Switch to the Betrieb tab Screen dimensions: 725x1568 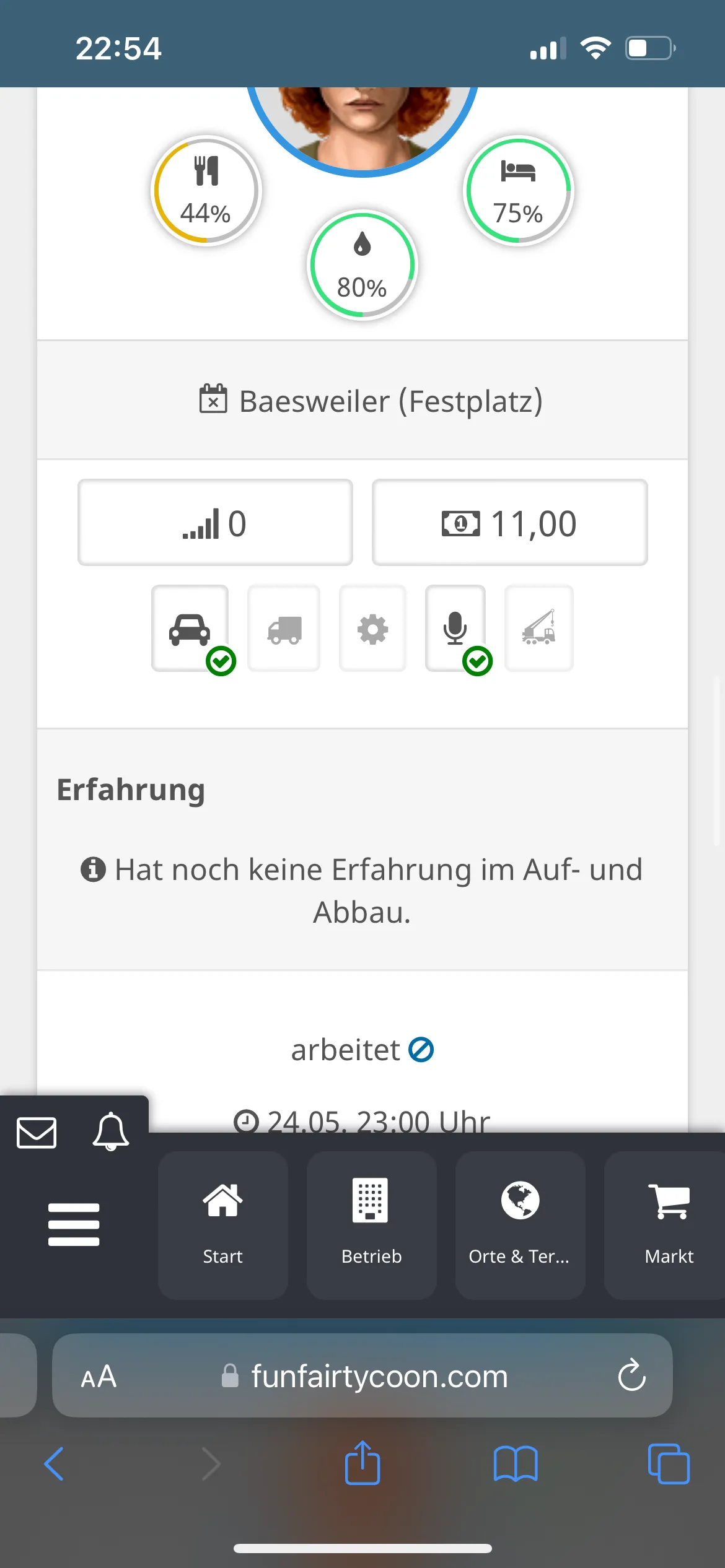point(371,1224)
